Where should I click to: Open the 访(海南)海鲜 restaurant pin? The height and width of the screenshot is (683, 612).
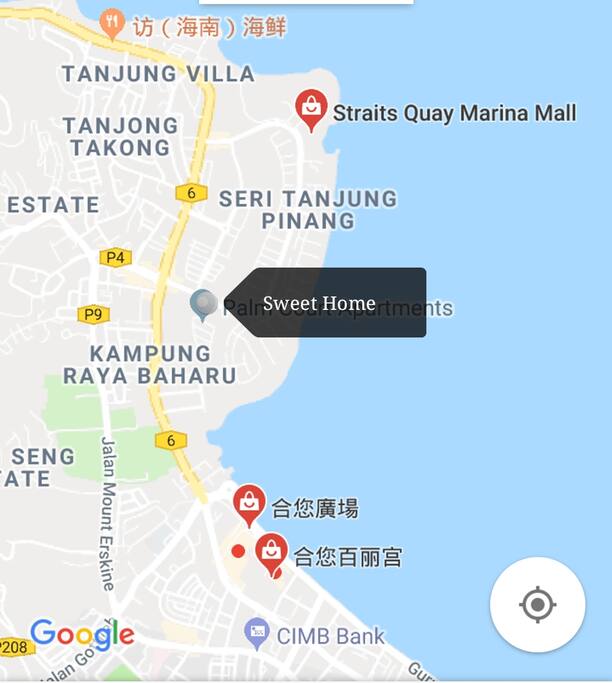(x=112, y=23)
